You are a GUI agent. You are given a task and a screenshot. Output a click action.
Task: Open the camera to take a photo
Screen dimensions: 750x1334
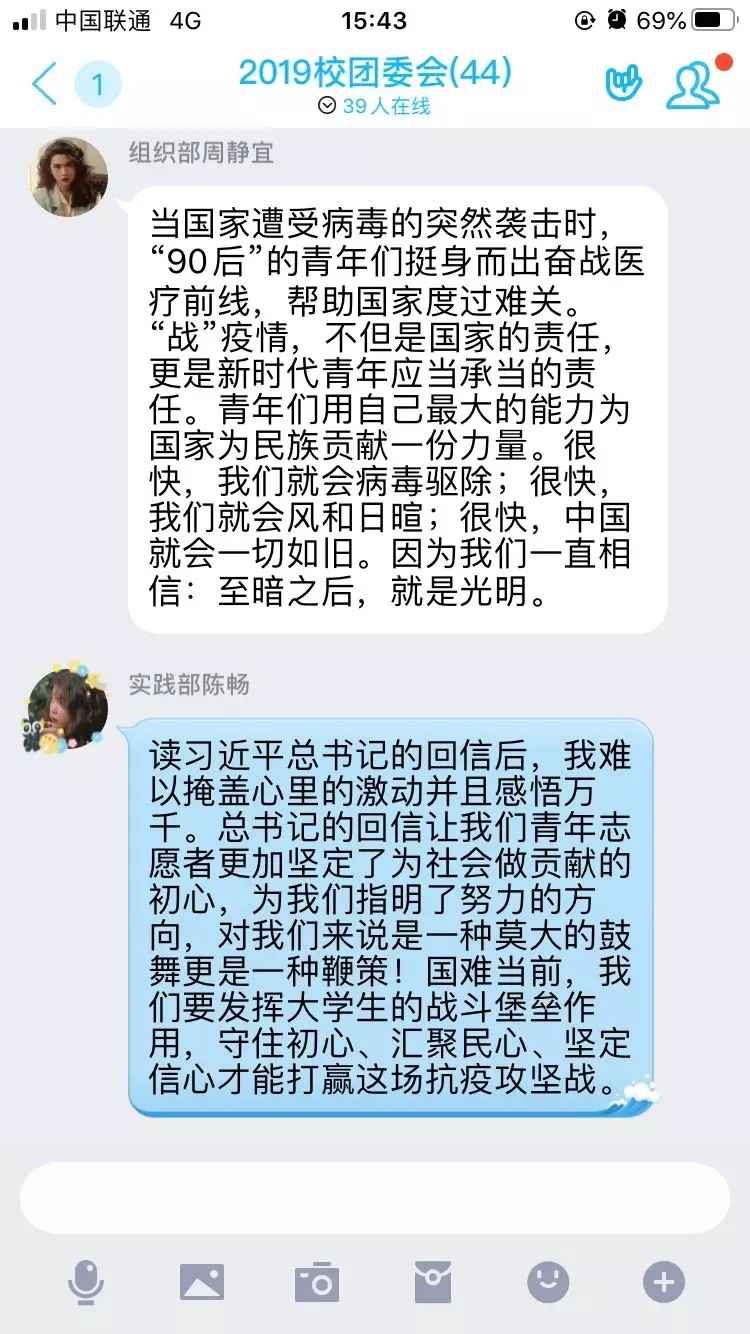coord(317,1282)
